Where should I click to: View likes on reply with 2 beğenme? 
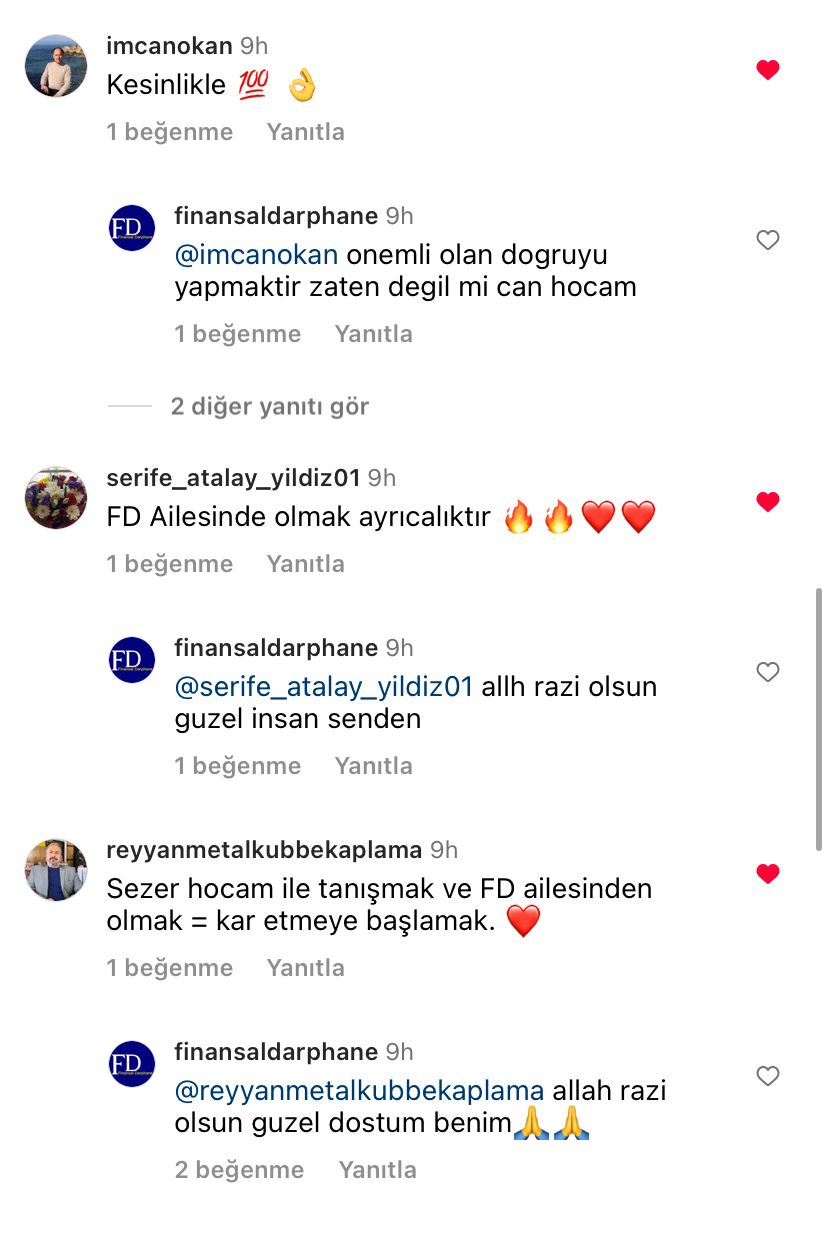coord(239,1170)
